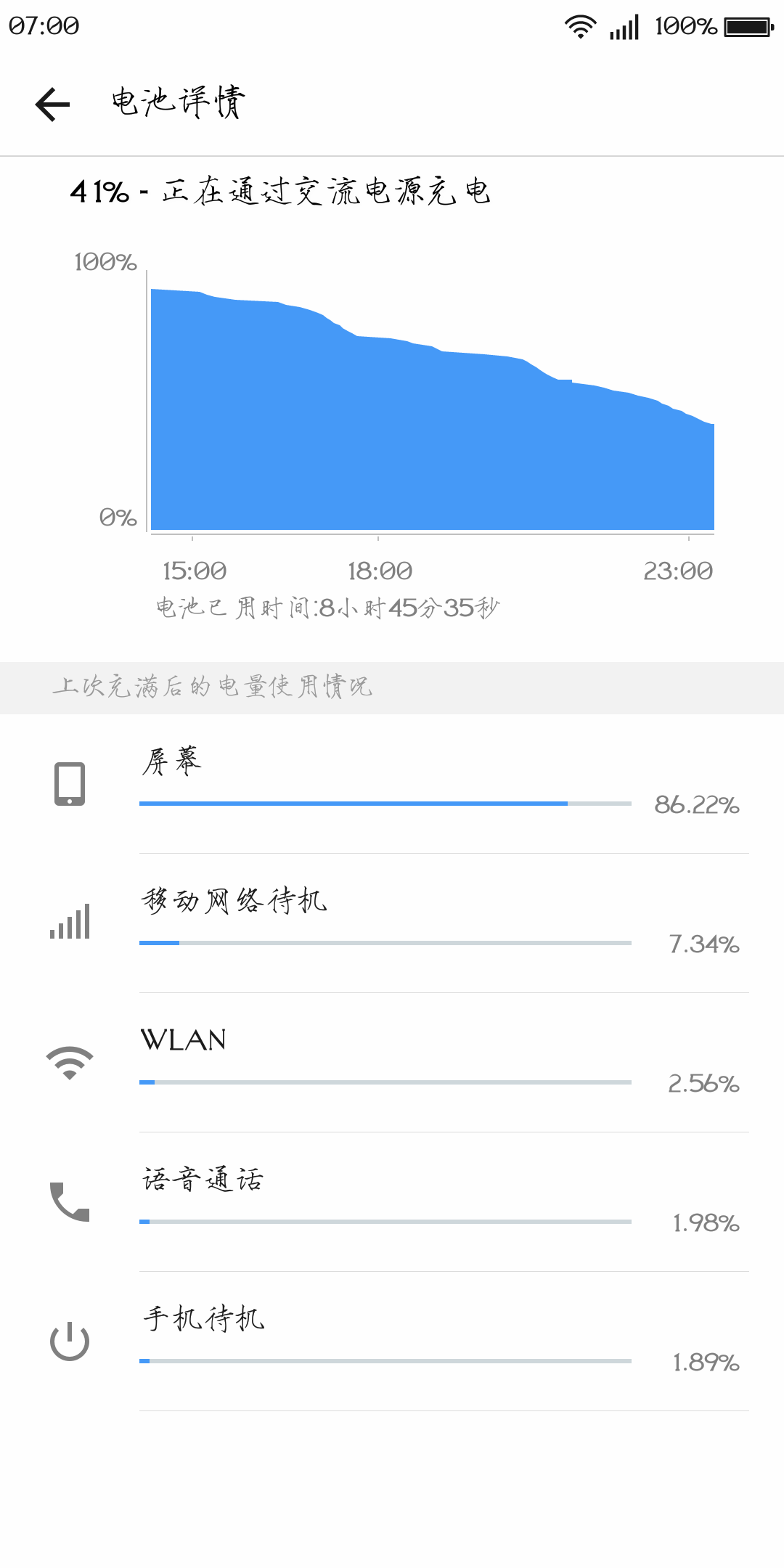
Task: Select the WLAN usage row
Action: coord(392,1060)
